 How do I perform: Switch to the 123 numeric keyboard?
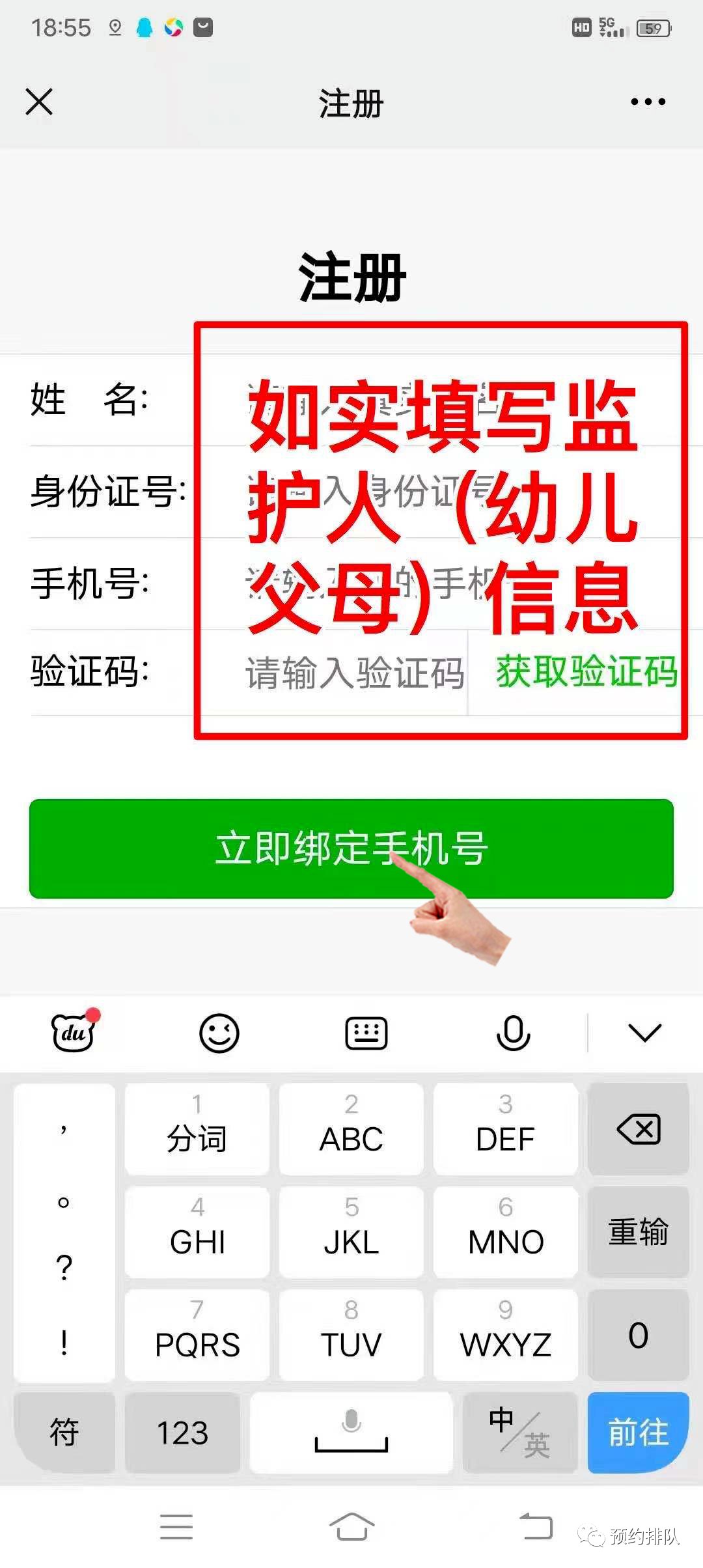(x=182, y=1433)
